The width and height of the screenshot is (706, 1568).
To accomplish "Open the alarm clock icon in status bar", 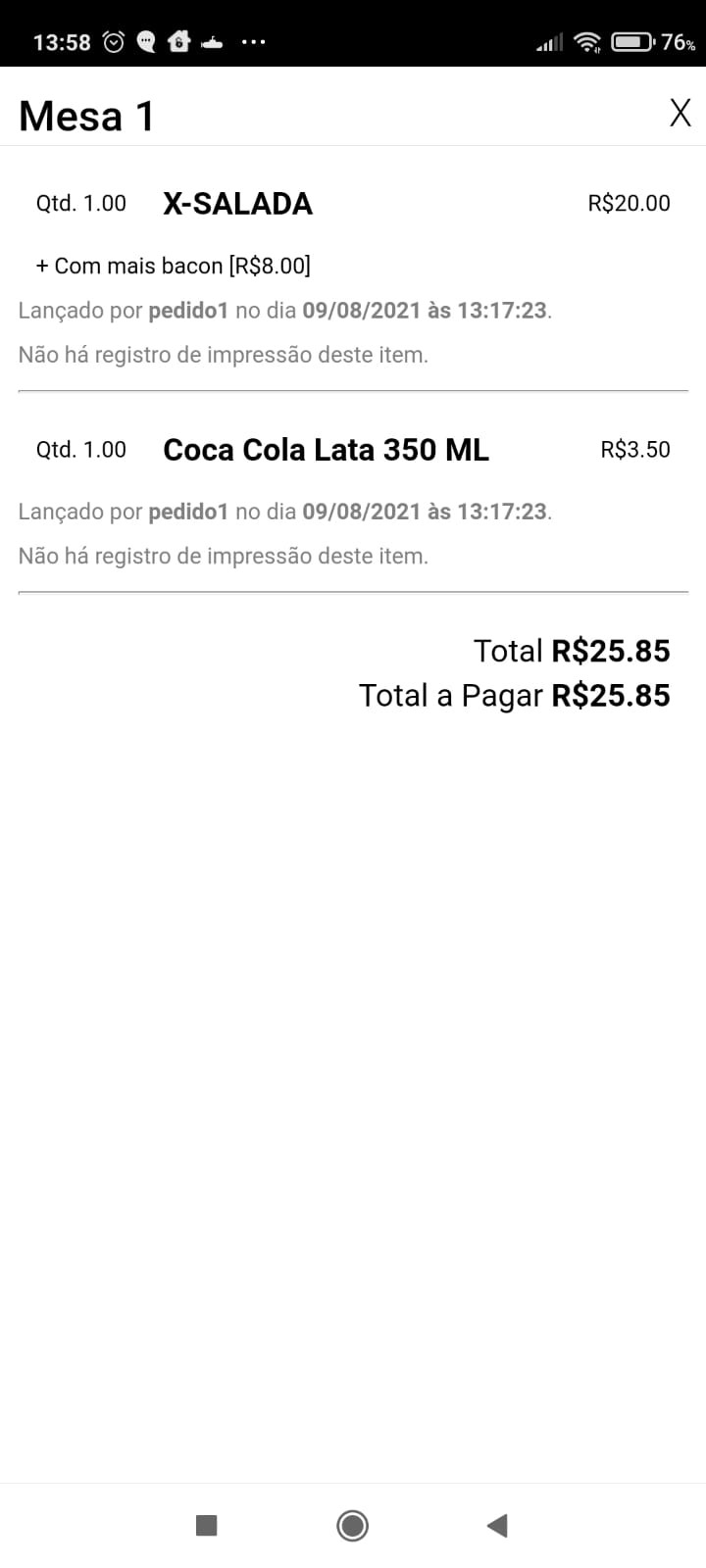I will click(x=113, y=41).
